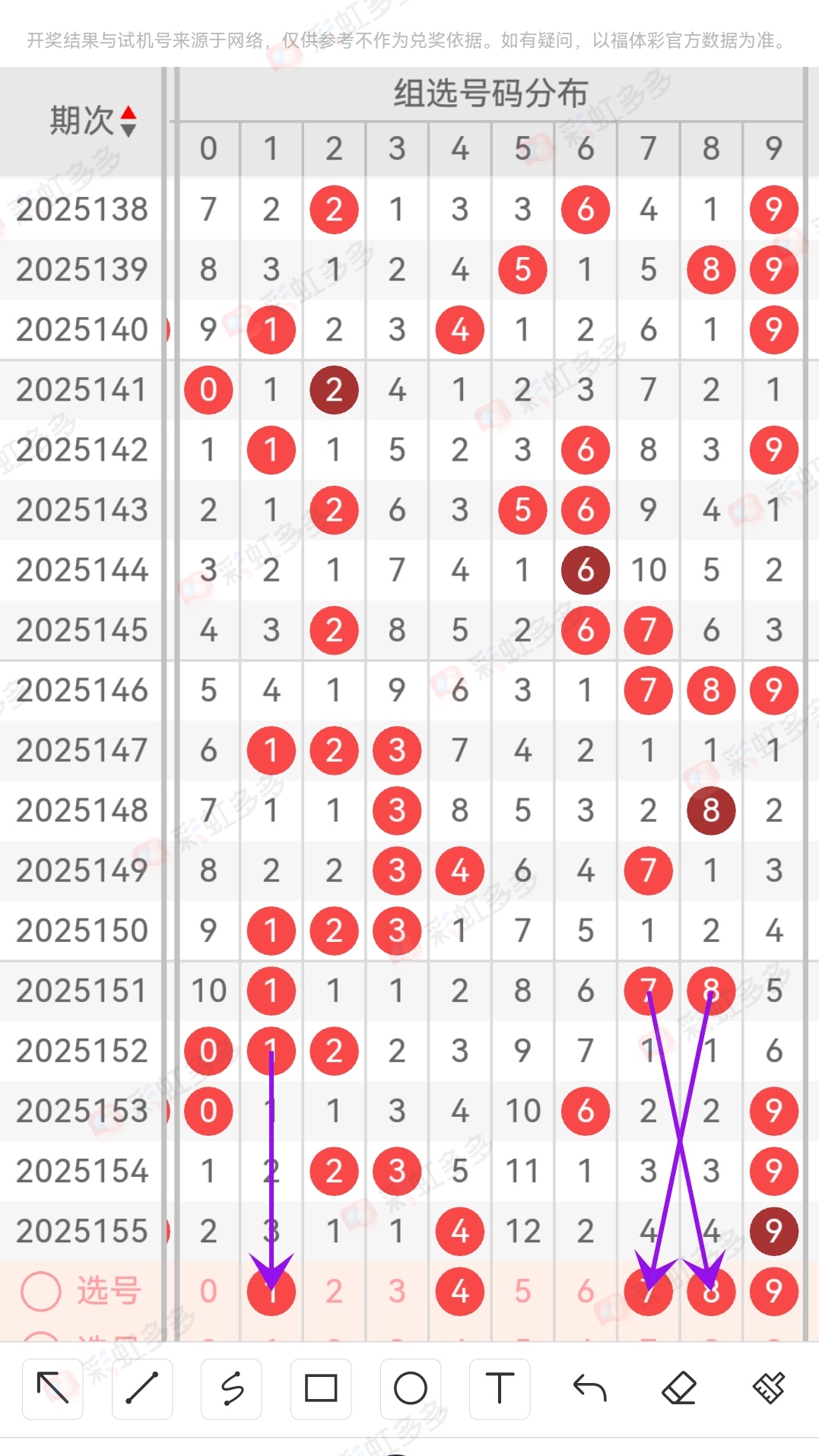Select the arrow drawing tool
Image resolution: width=819 pixels, height=1456 pixels.
52,1388
